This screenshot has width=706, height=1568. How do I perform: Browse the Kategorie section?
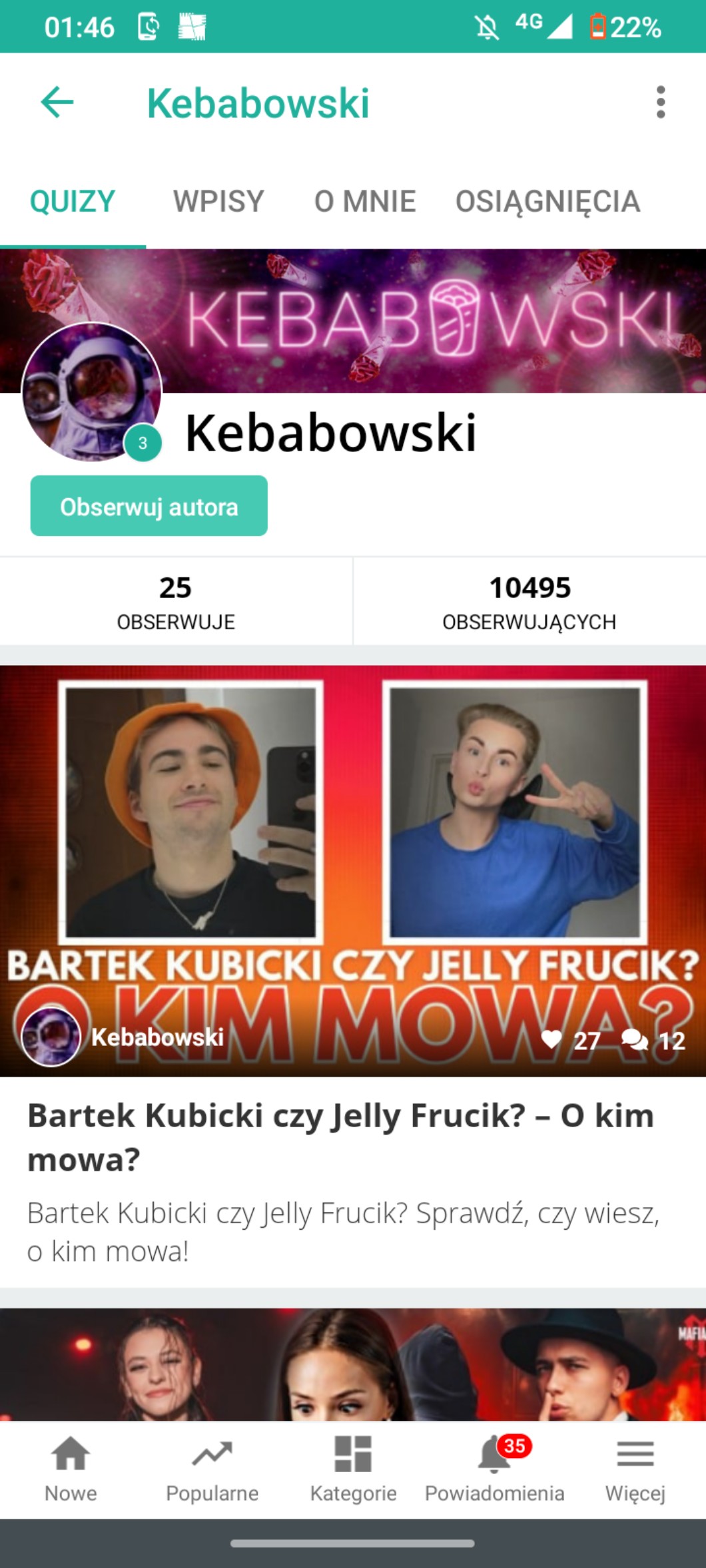coord(353,1469)
